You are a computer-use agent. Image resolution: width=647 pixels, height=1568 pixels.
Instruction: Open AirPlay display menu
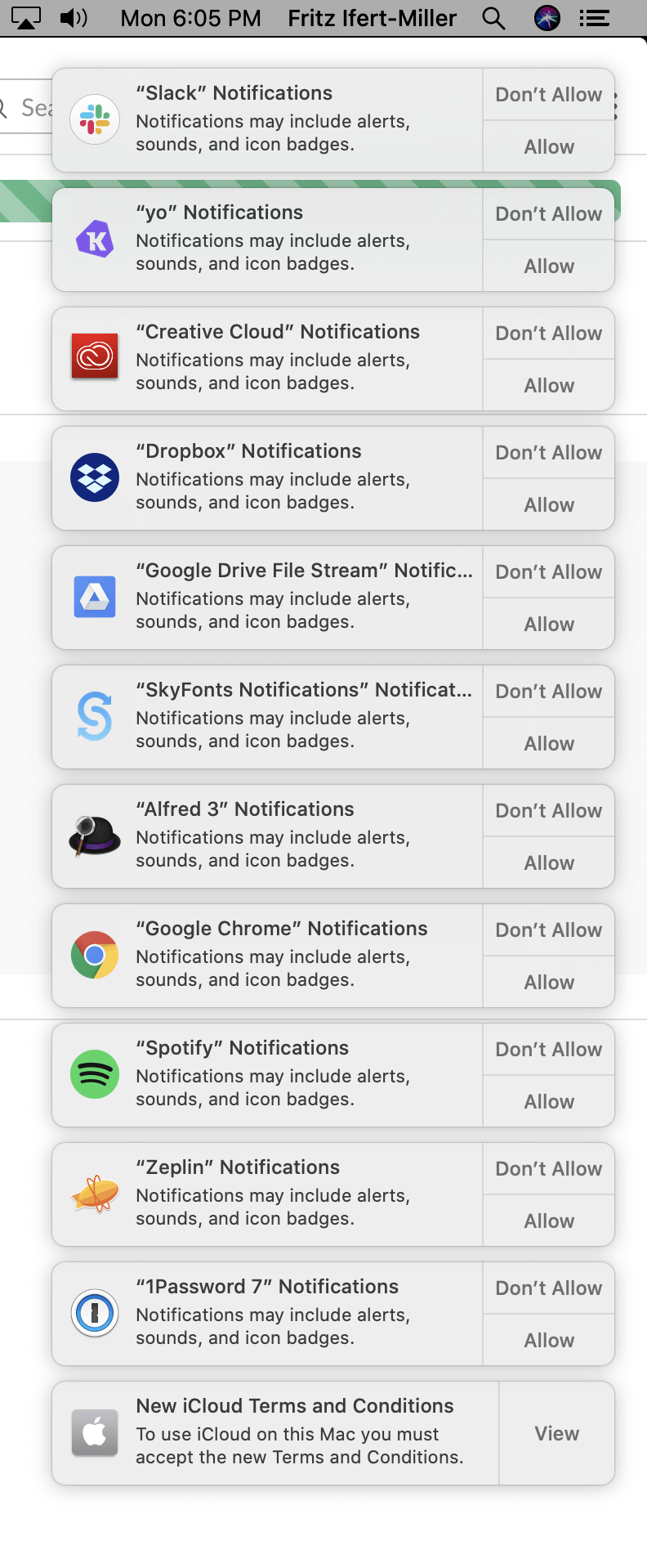[x=26, y=18]
